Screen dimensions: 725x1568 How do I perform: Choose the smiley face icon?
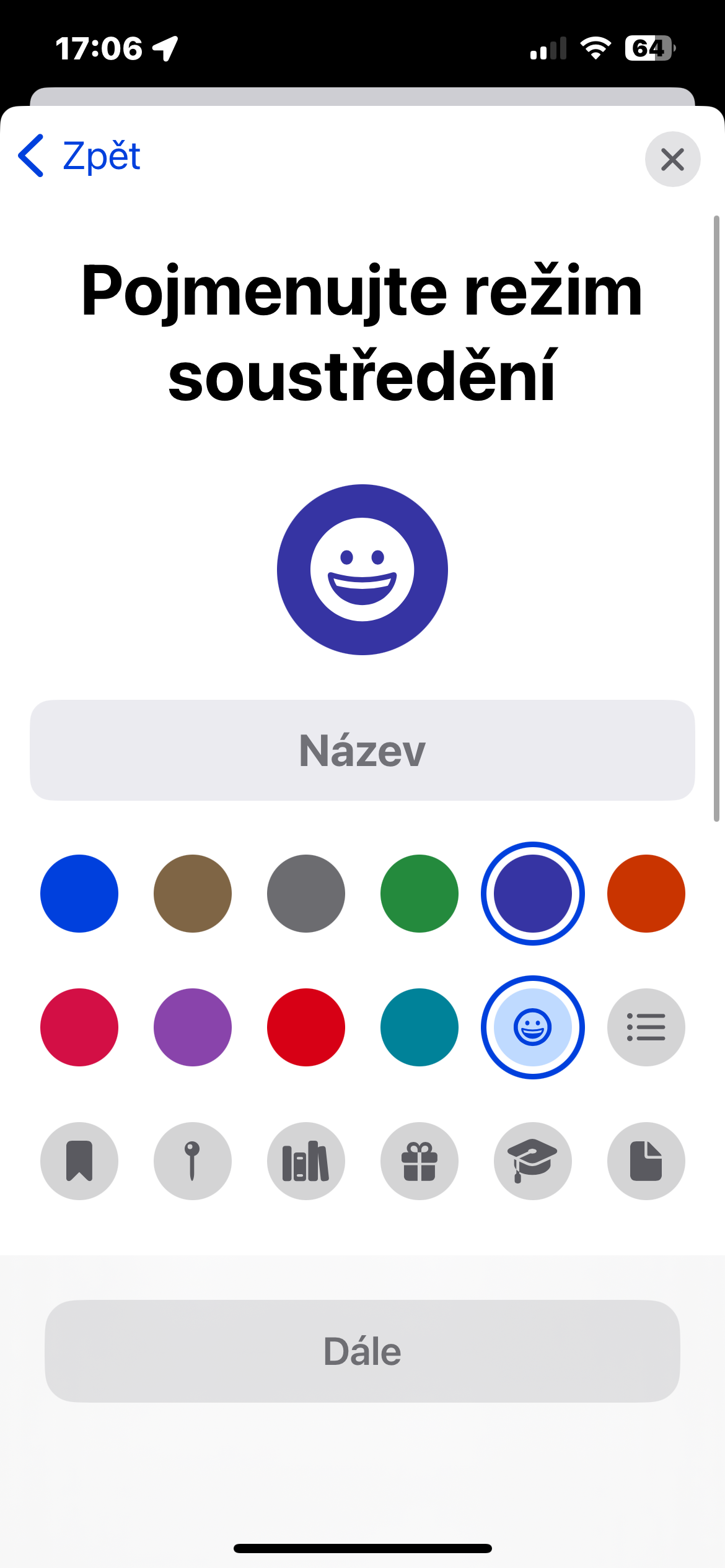pyautogui.click(x=533, y=1027)
